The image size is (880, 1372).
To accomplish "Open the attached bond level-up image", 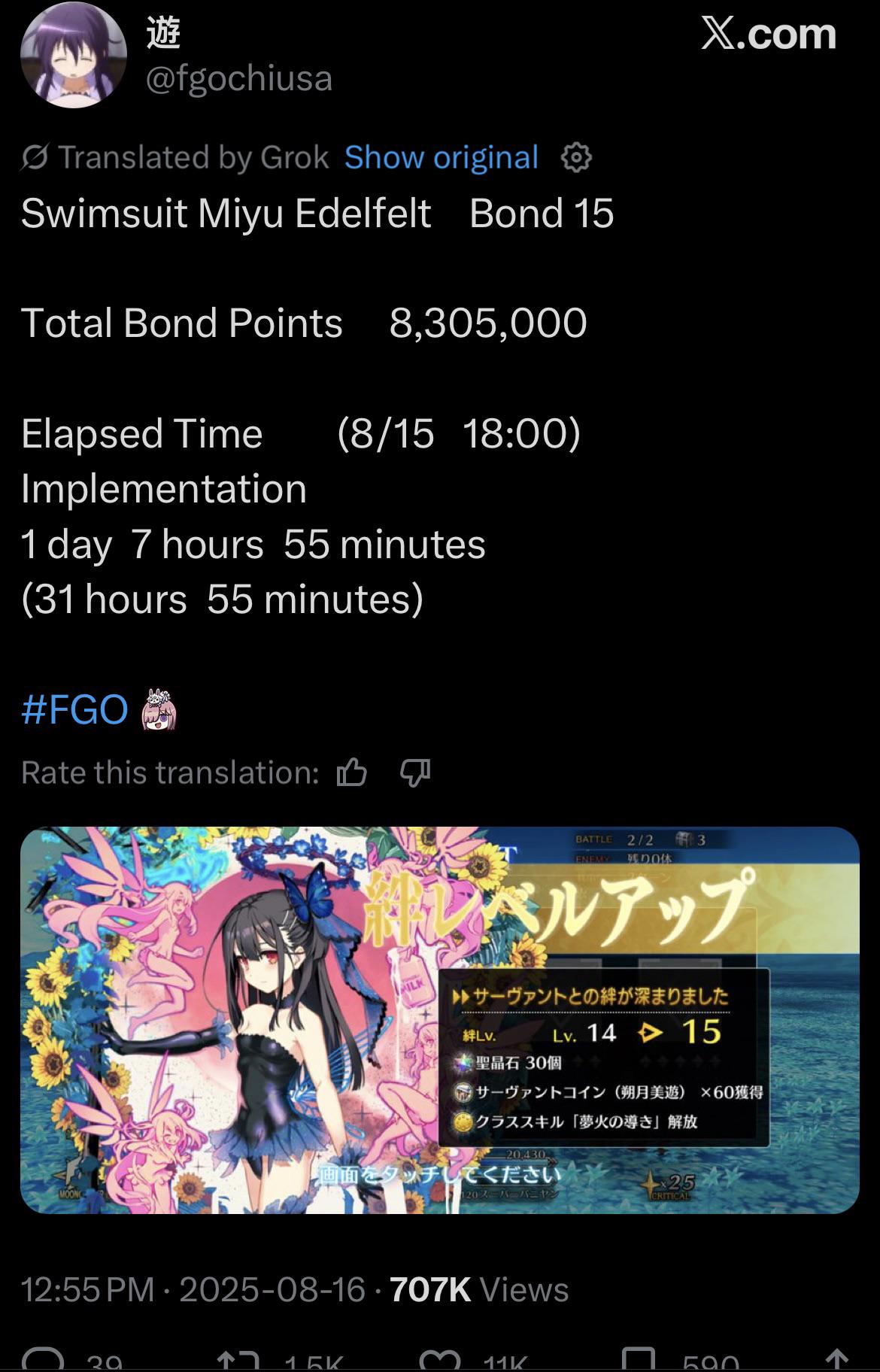I will click(x=439, y=1020).
